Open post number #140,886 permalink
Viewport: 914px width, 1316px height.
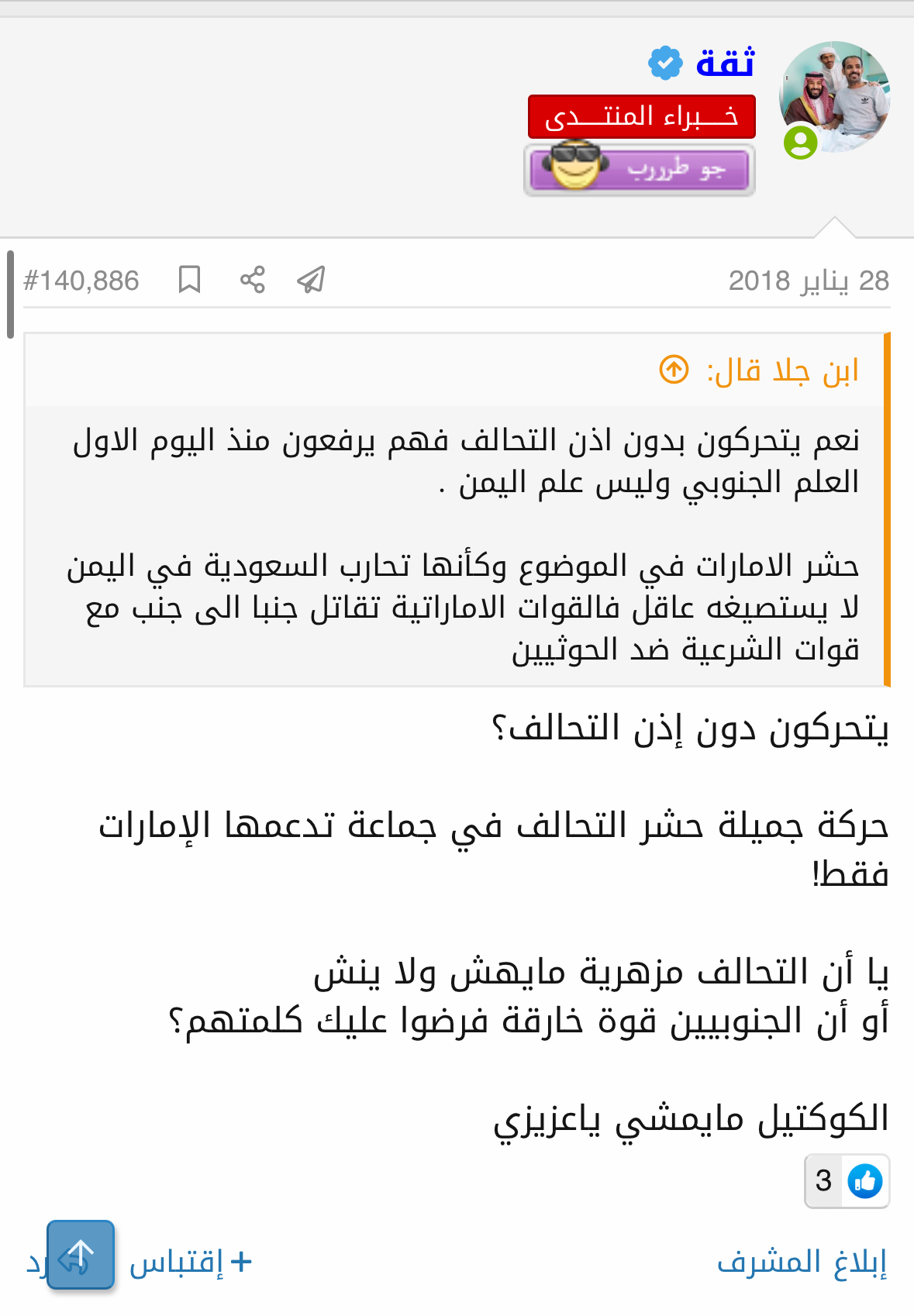[x=81, y=281]
